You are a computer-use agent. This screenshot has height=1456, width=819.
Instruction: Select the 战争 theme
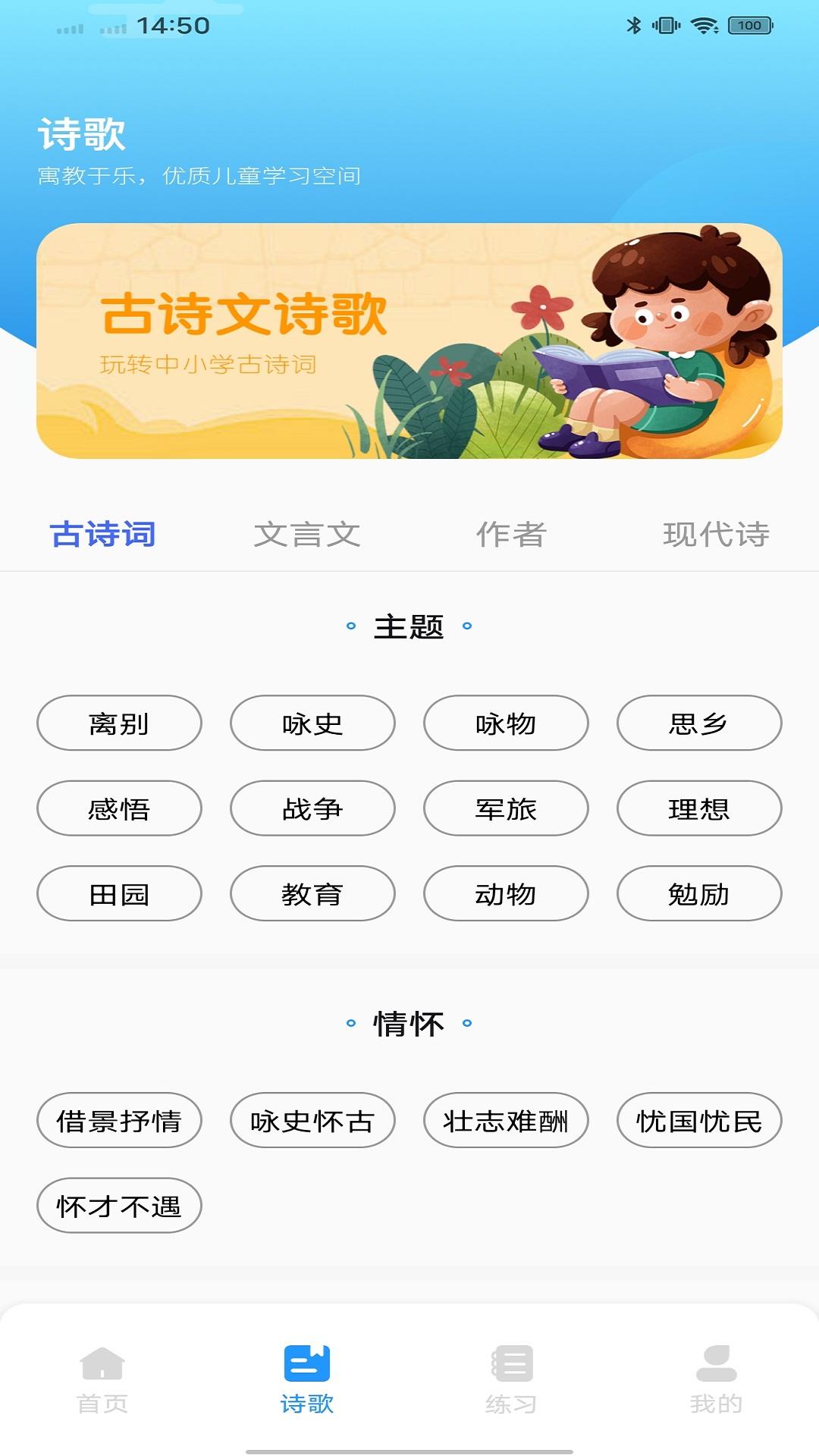click(312, 809)
